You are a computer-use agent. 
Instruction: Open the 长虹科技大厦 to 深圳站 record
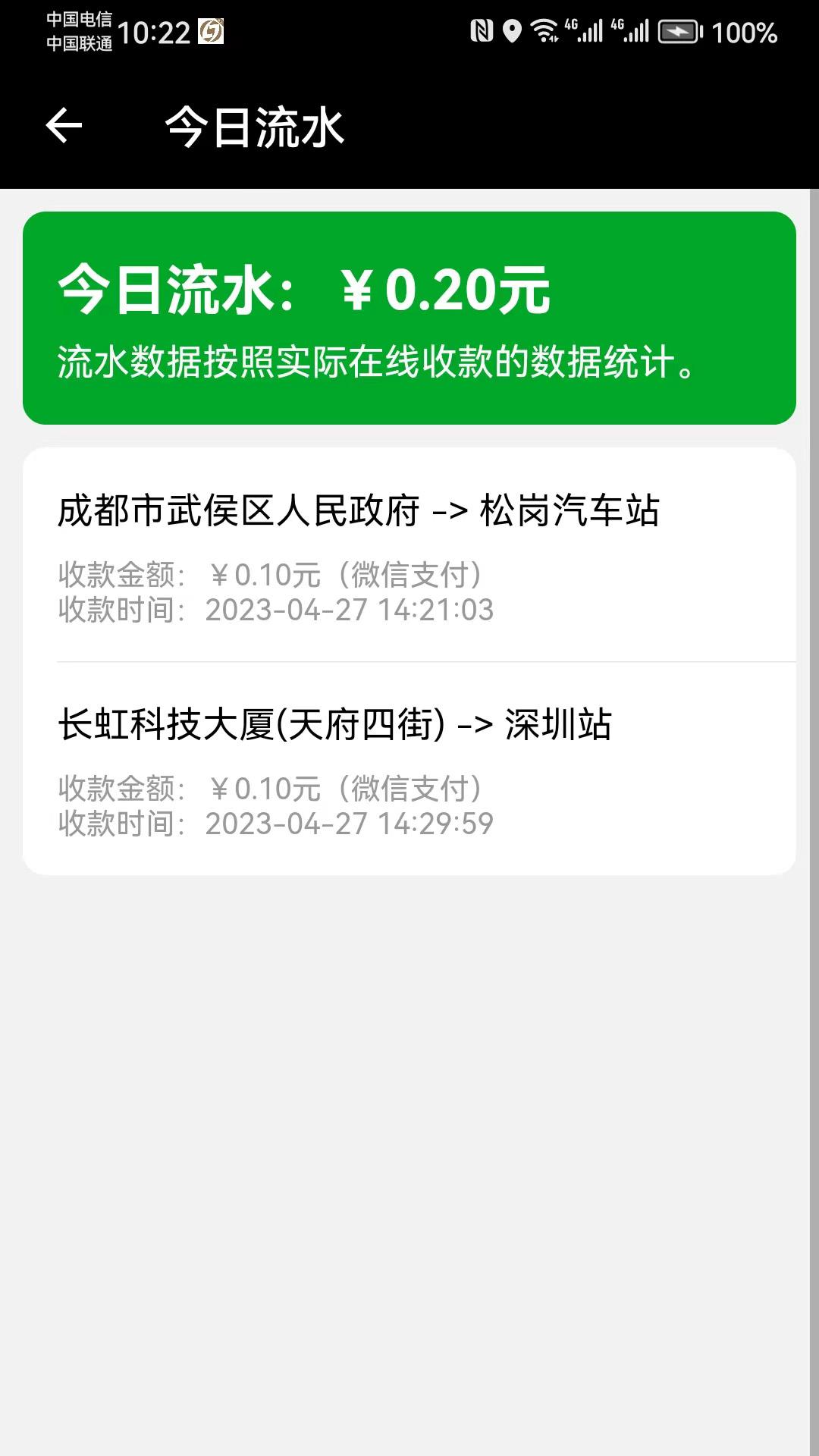pyautogui.click(x=409, y=770)
